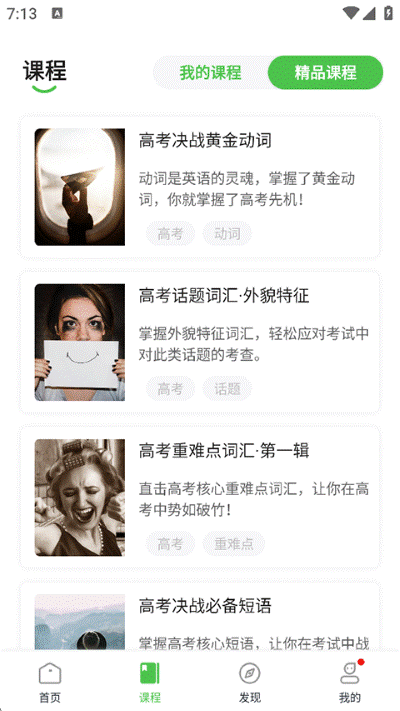
Task: Switch to the 我的课程 tab
Action: pos(210,73)
